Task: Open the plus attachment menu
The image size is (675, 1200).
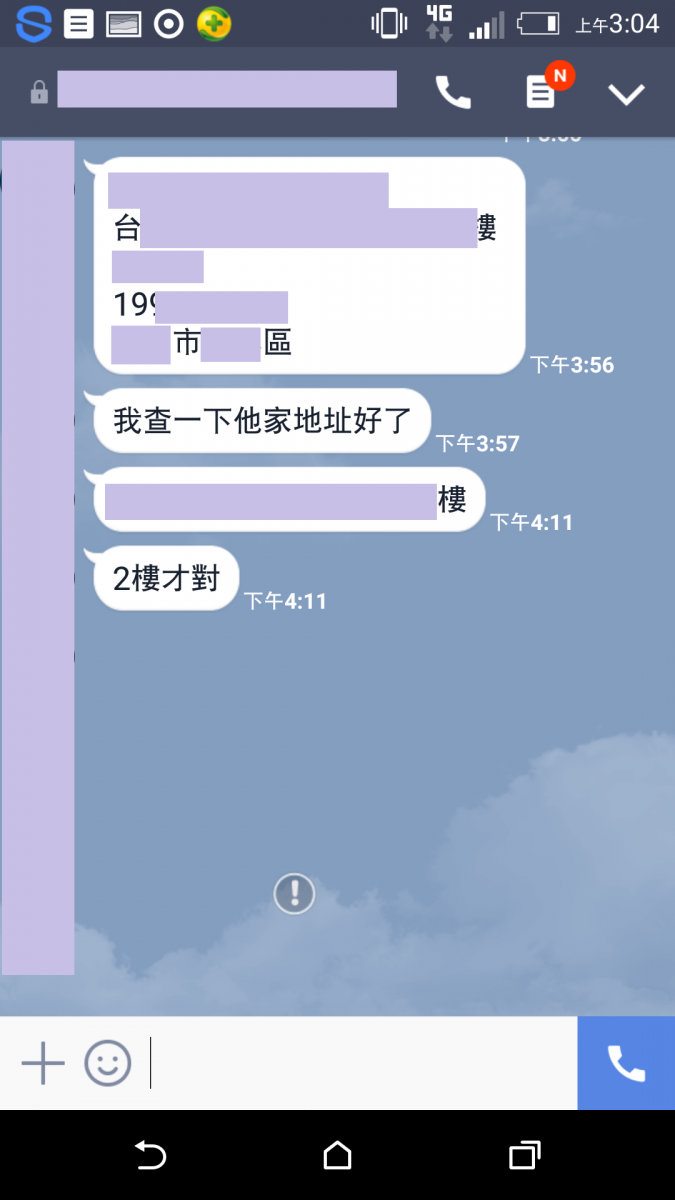Action: click(43, 1063)
